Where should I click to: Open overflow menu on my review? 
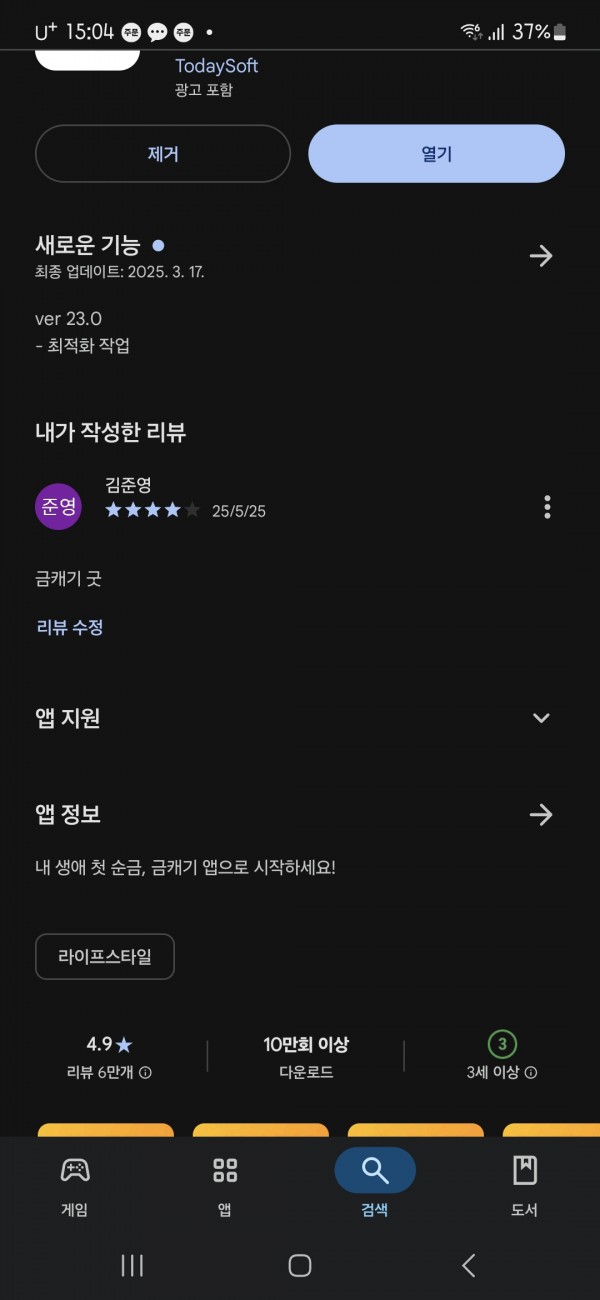pyautogui.click(x=547, y=507)
